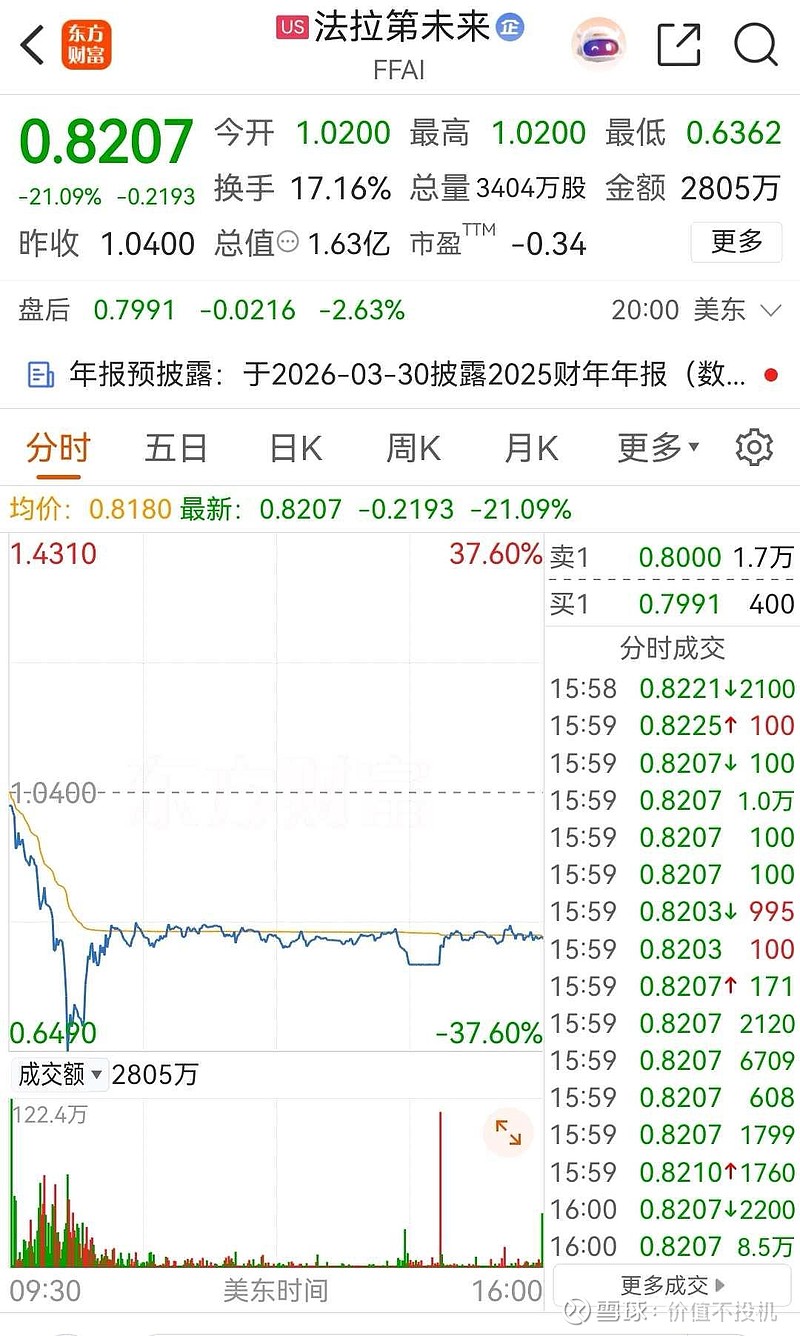800x1336 pixels.
Task: Expand the volume chart fullscreen icon
Action: pyautogui.click(x=508, y=1133)
